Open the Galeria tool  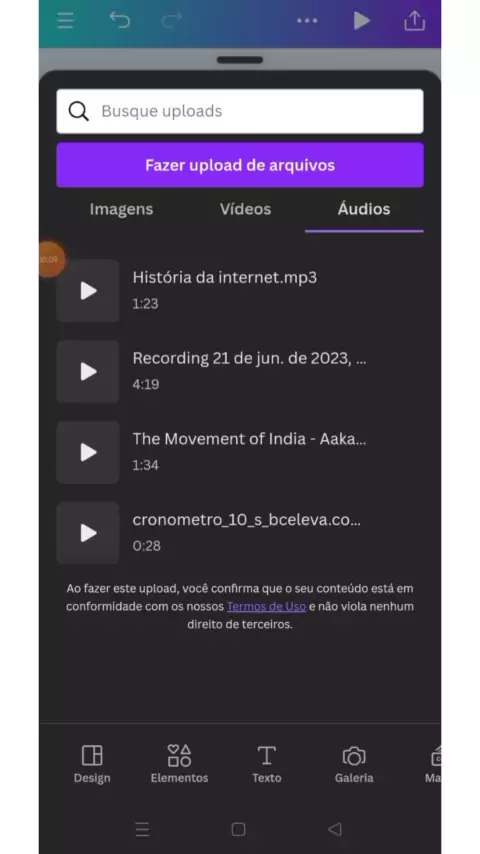point(354,764)
